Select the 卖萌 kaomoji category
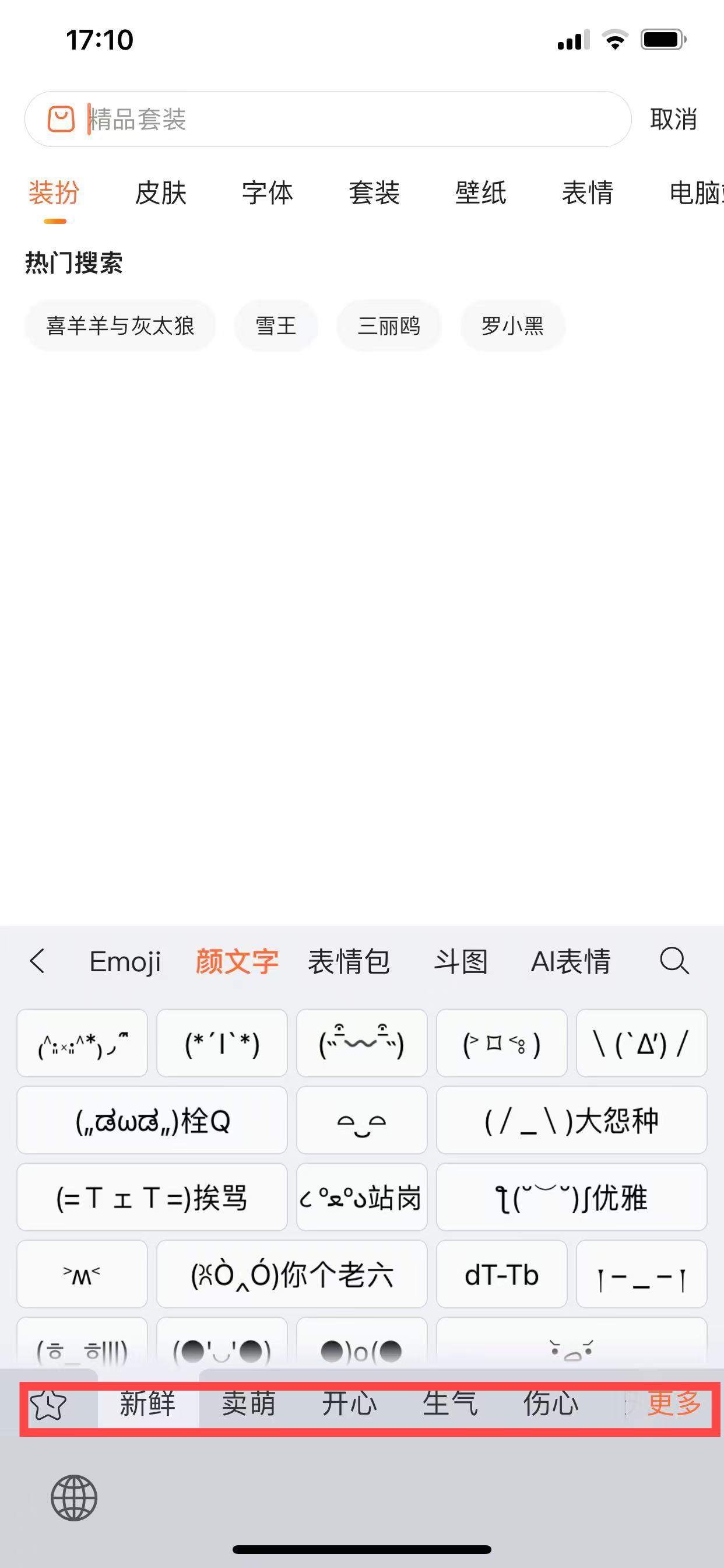The height and width of the screenshot is (1568, 724). point(248,1403)
